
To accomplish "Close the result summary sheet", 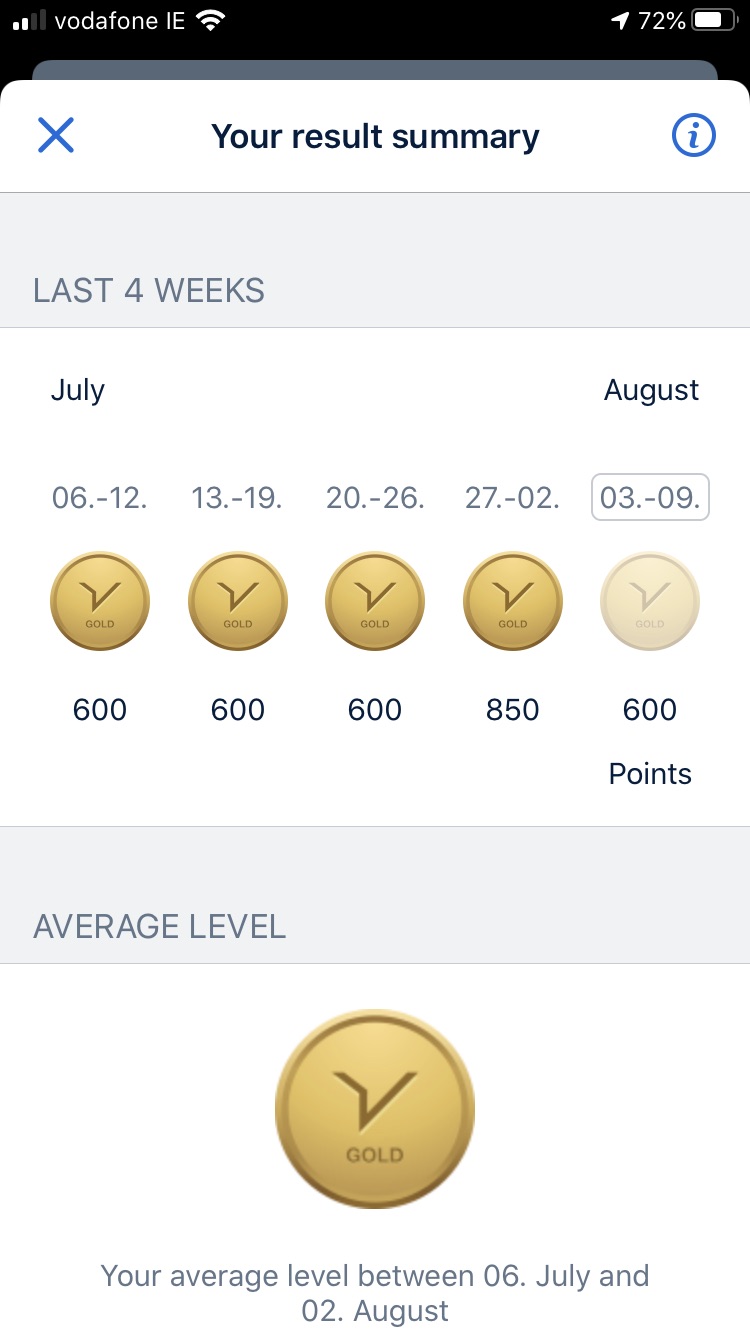I will click(56, 135).
